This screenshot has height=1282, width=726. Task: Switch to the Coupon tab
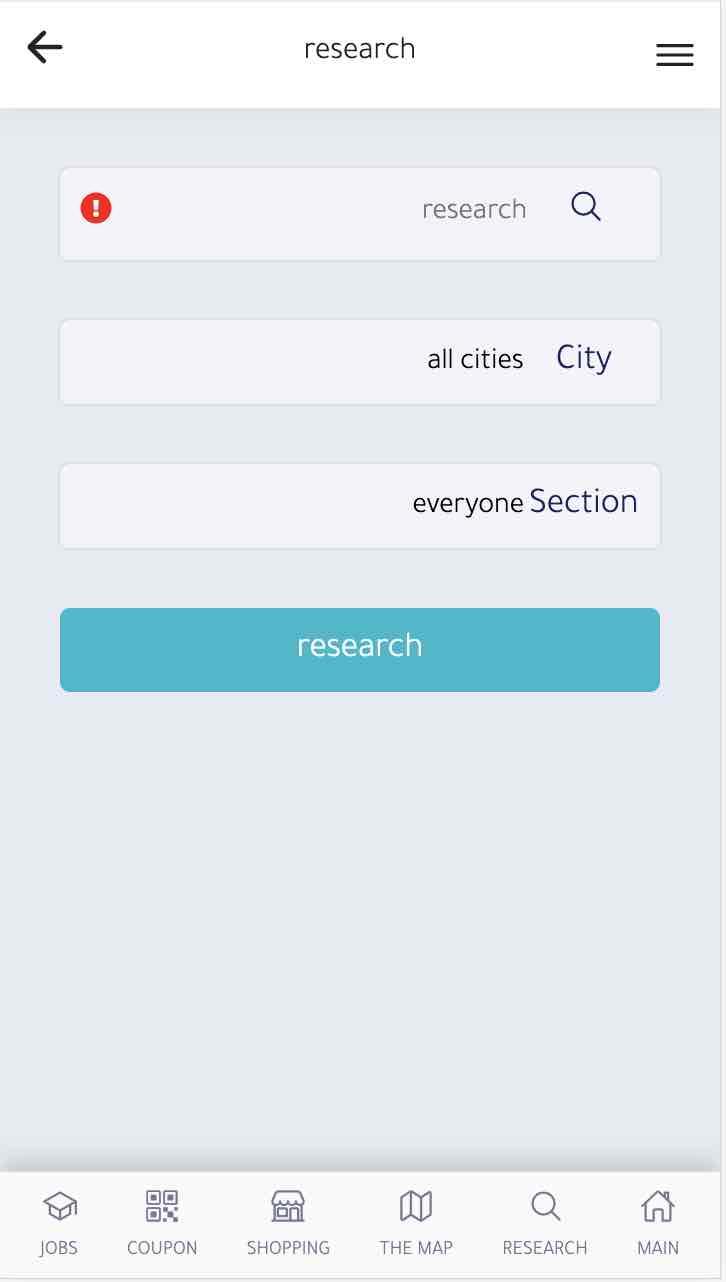[x=162, y=1223]
